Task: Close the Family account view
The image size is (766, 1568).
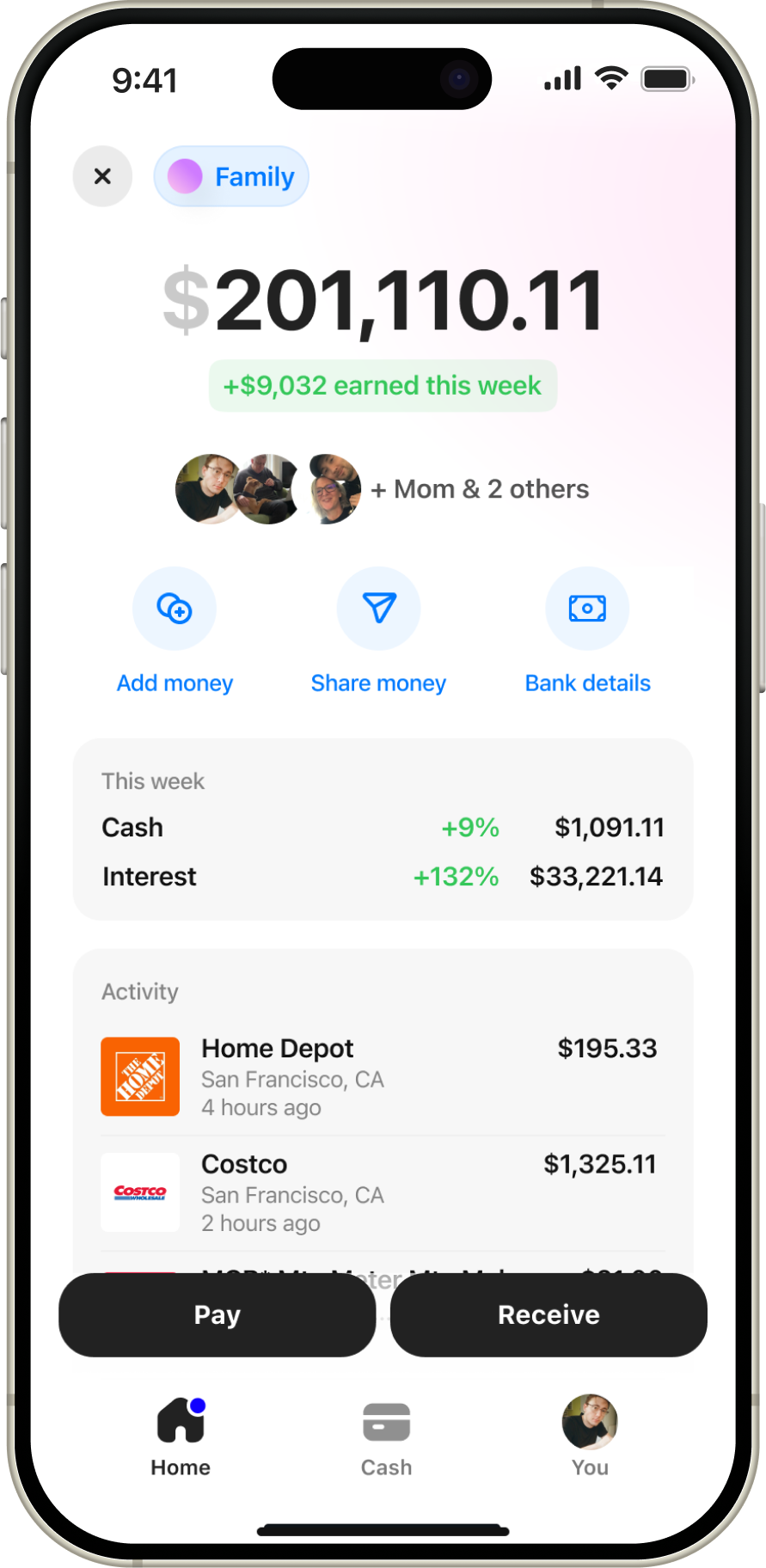Action: pyautogui.click(x=102, y=176)
